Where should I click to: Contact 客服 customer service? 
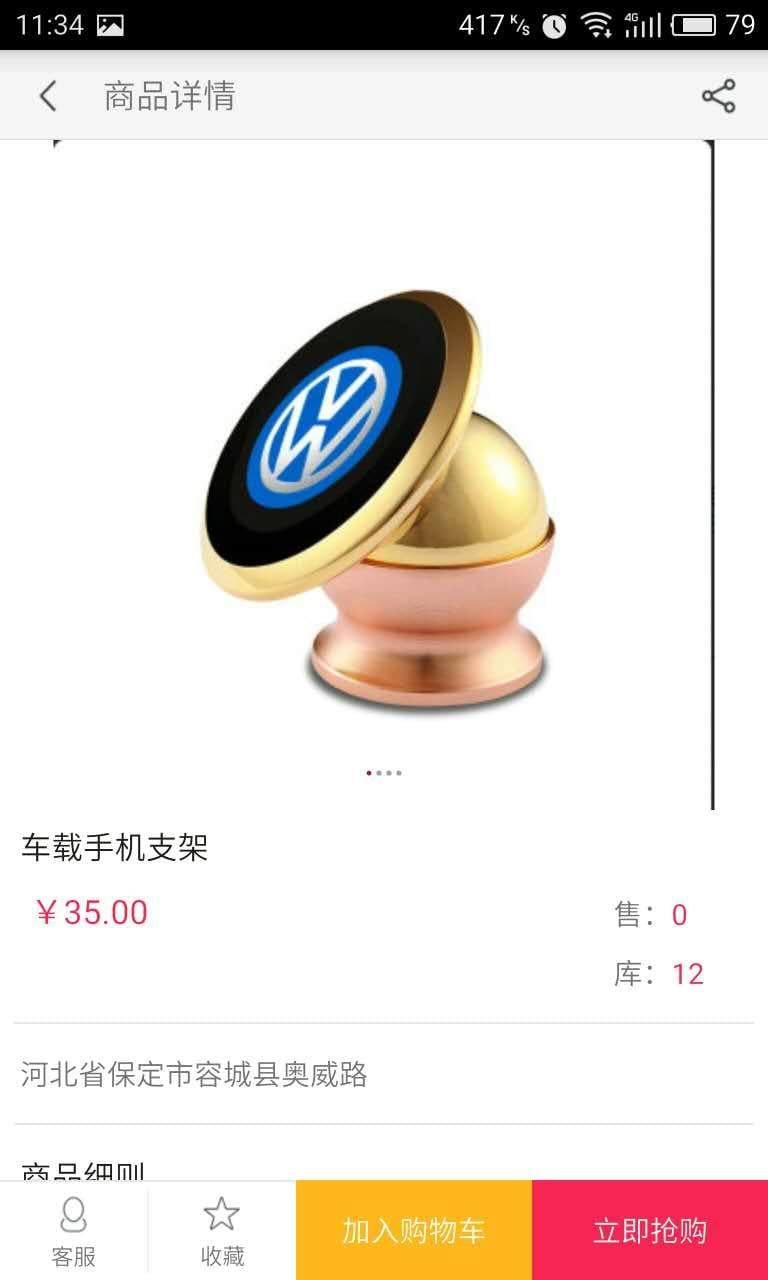point(74,1231)
